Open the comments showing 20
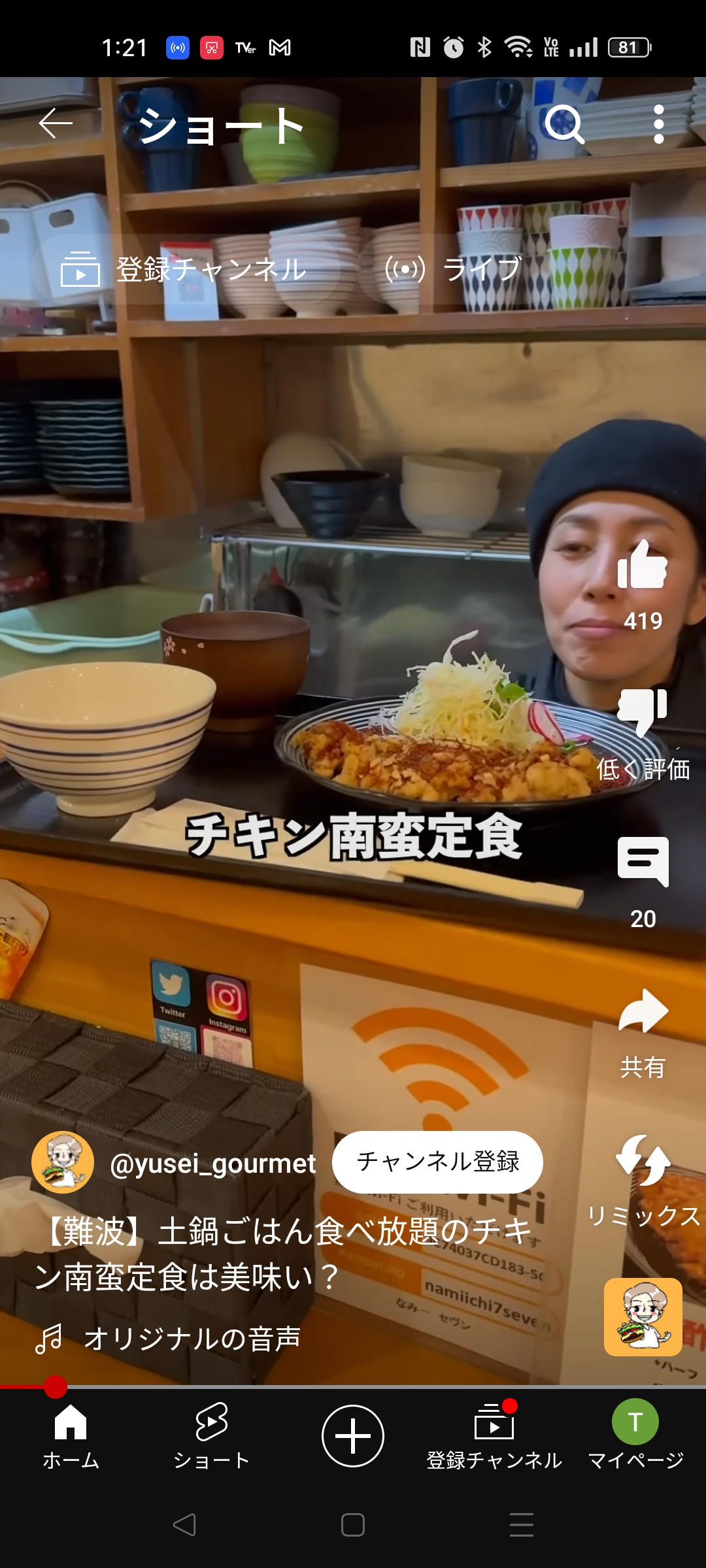 point(643,862)
